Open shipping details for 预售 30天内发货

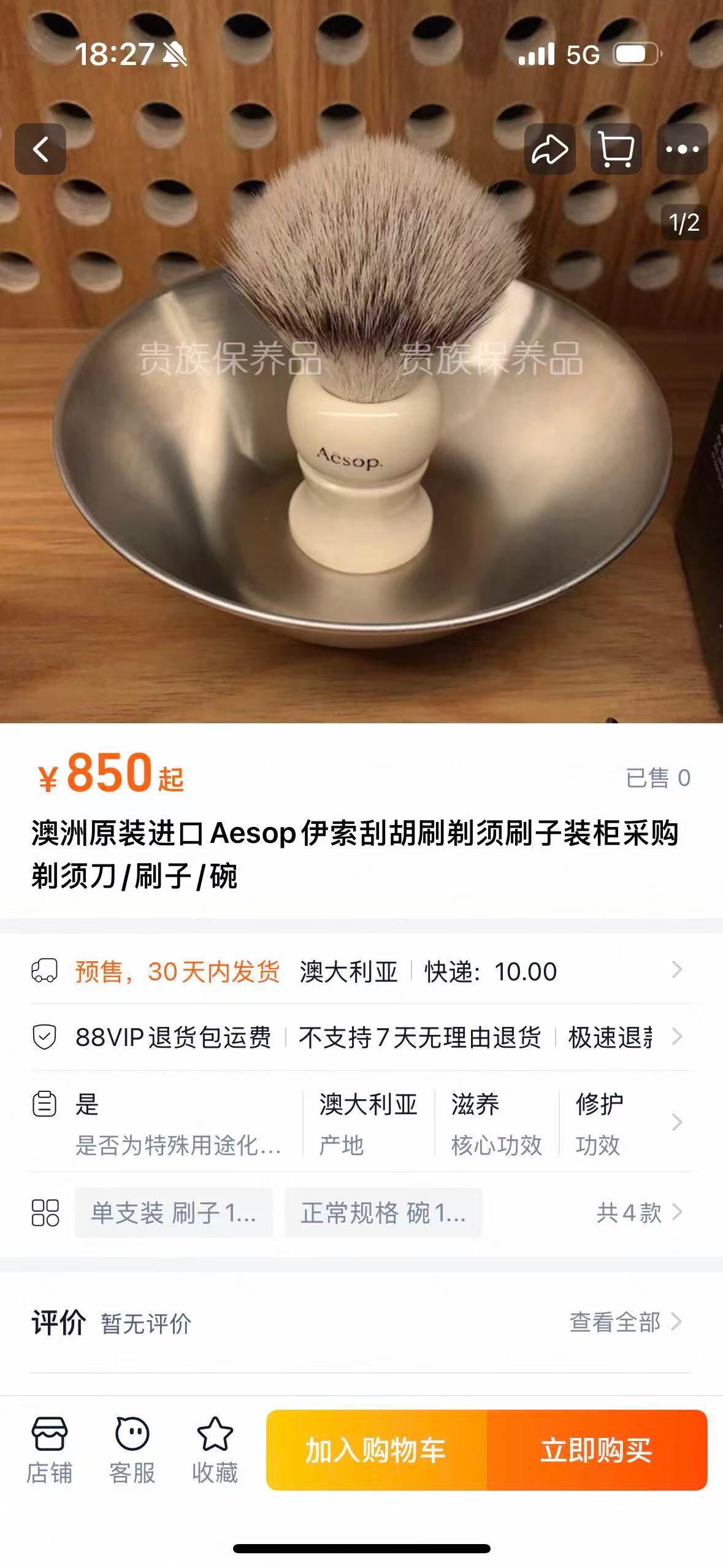361,971
